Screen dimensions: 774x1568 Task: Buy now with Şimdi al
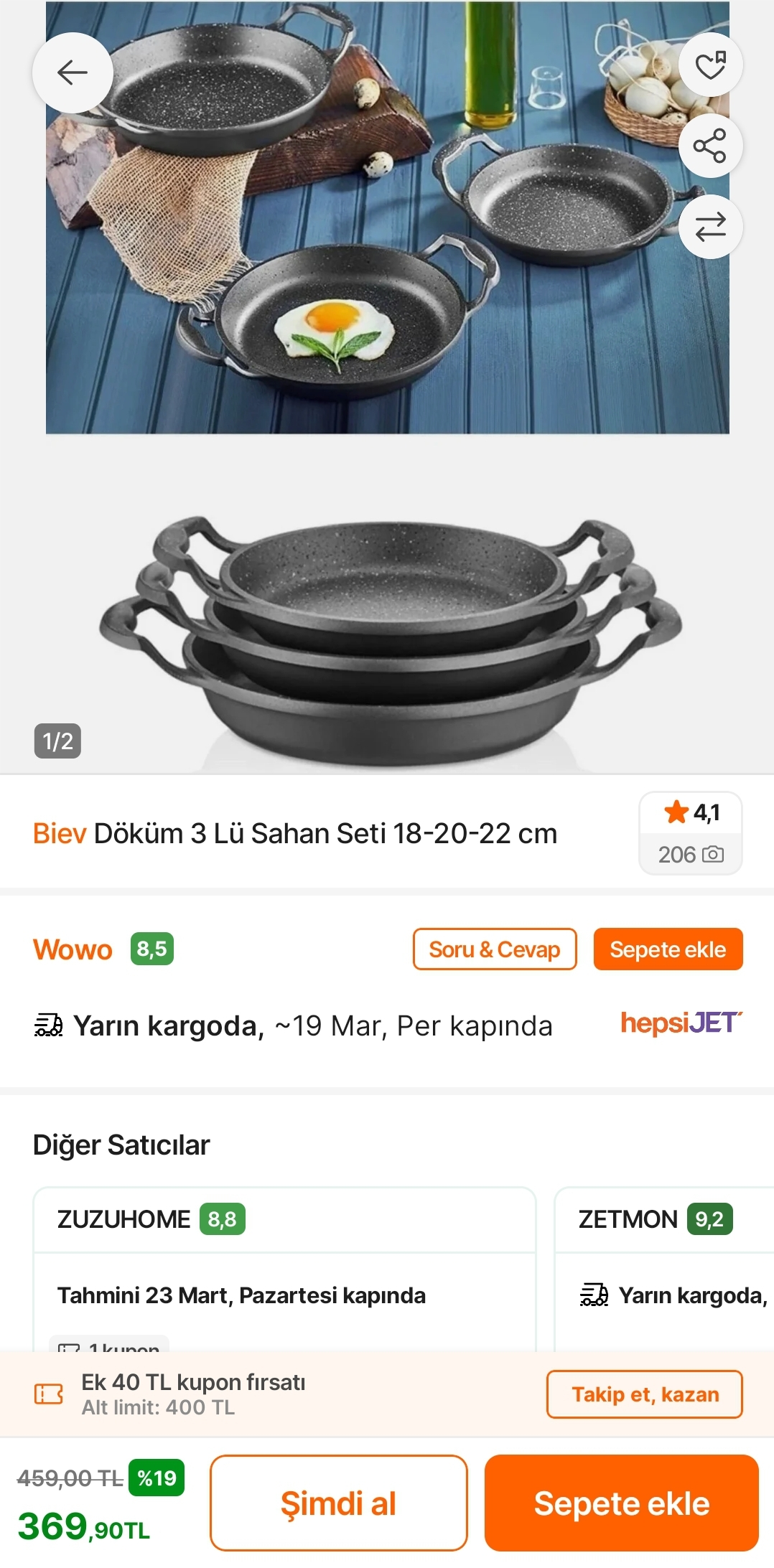pyautogui.click(x=338, y=1503)
